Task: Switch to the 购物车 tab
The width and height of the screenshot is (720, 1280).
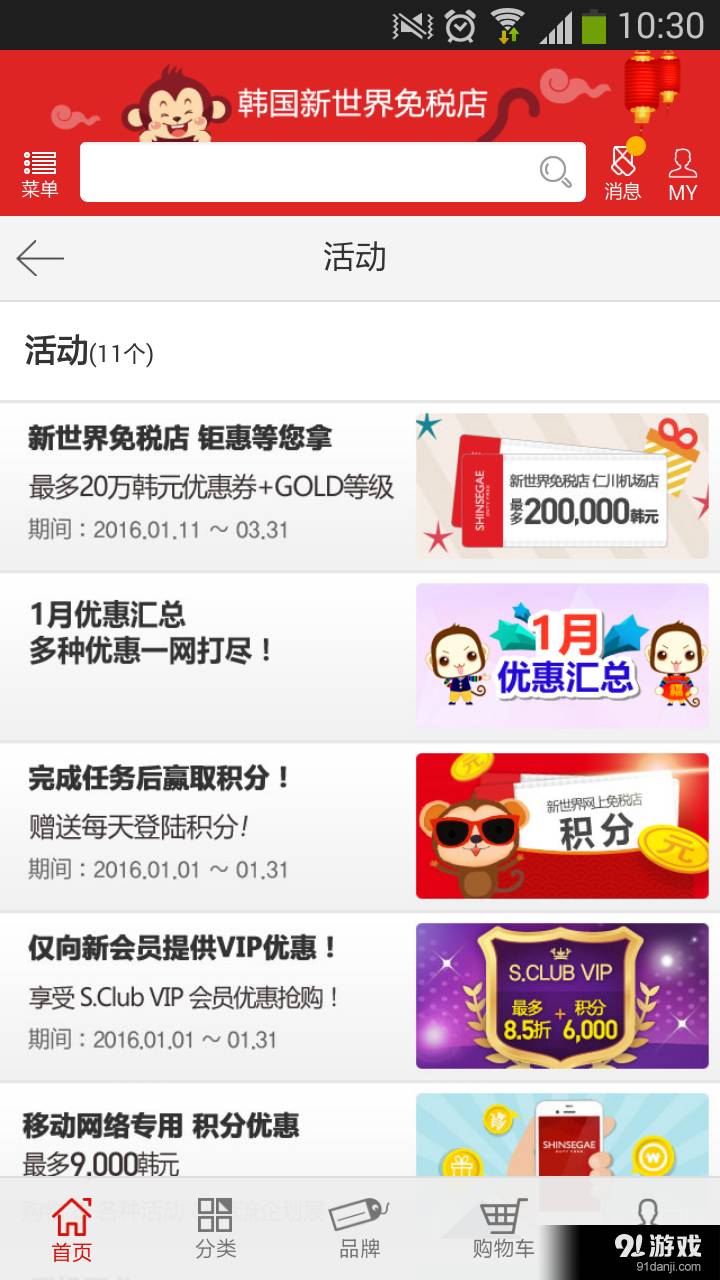Action: (x=503, y=1228)
